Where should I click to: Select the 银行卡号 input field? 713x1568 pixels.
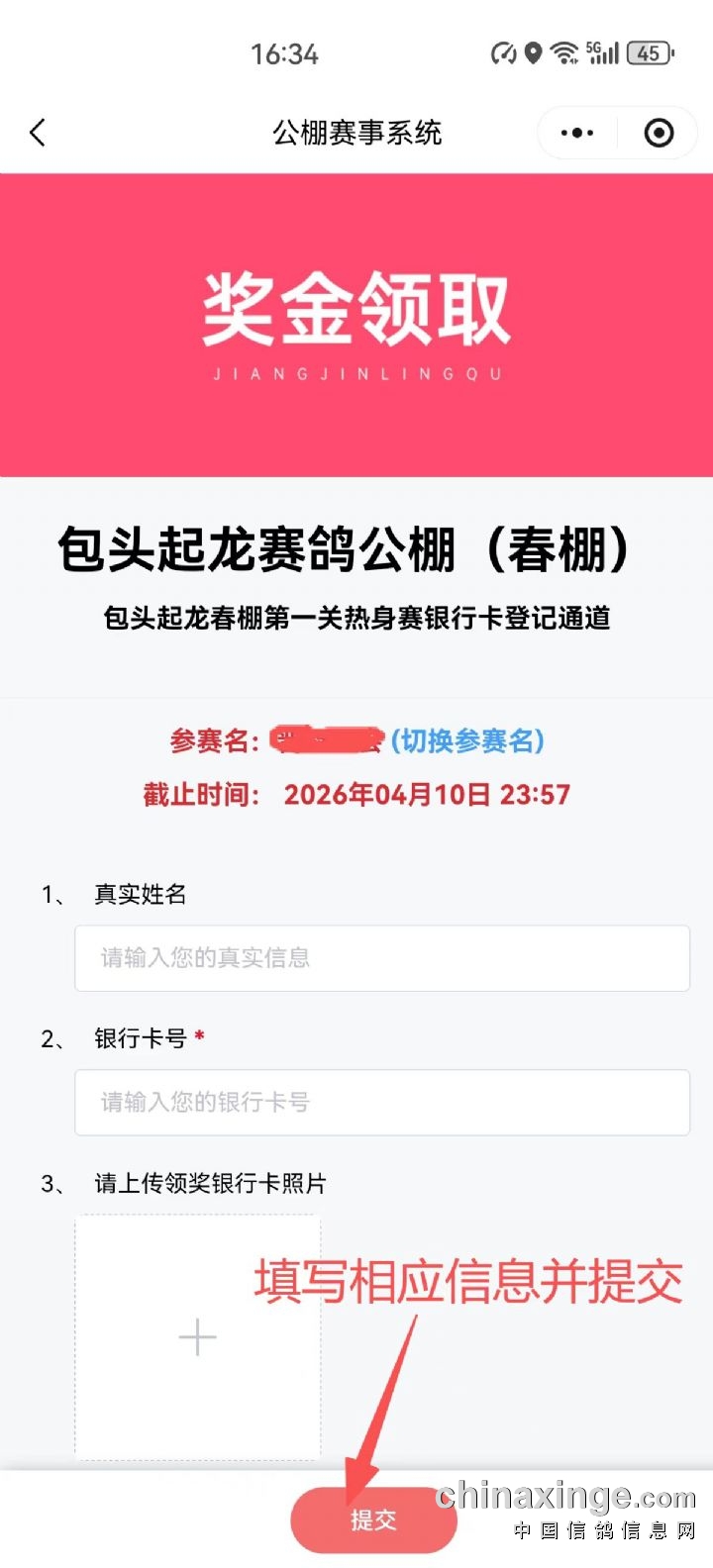(381, 1102)
